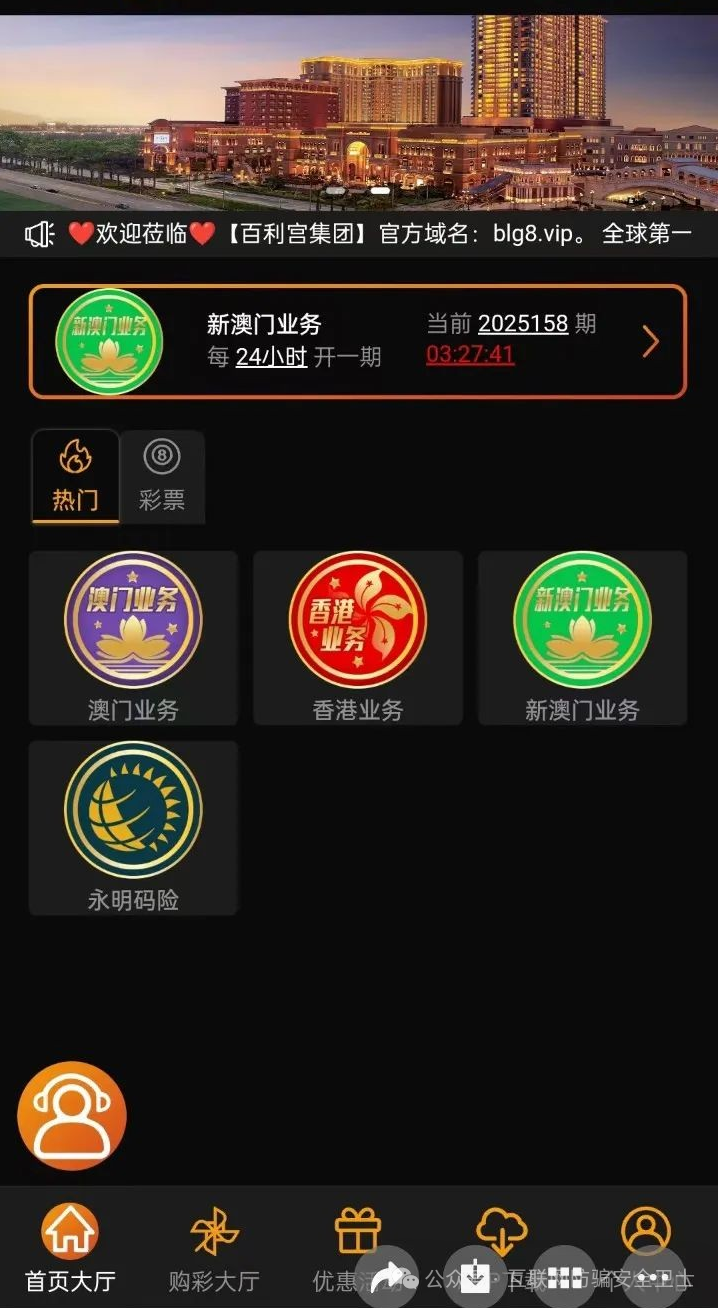Open the 永明码险 tile

(133, 827)
